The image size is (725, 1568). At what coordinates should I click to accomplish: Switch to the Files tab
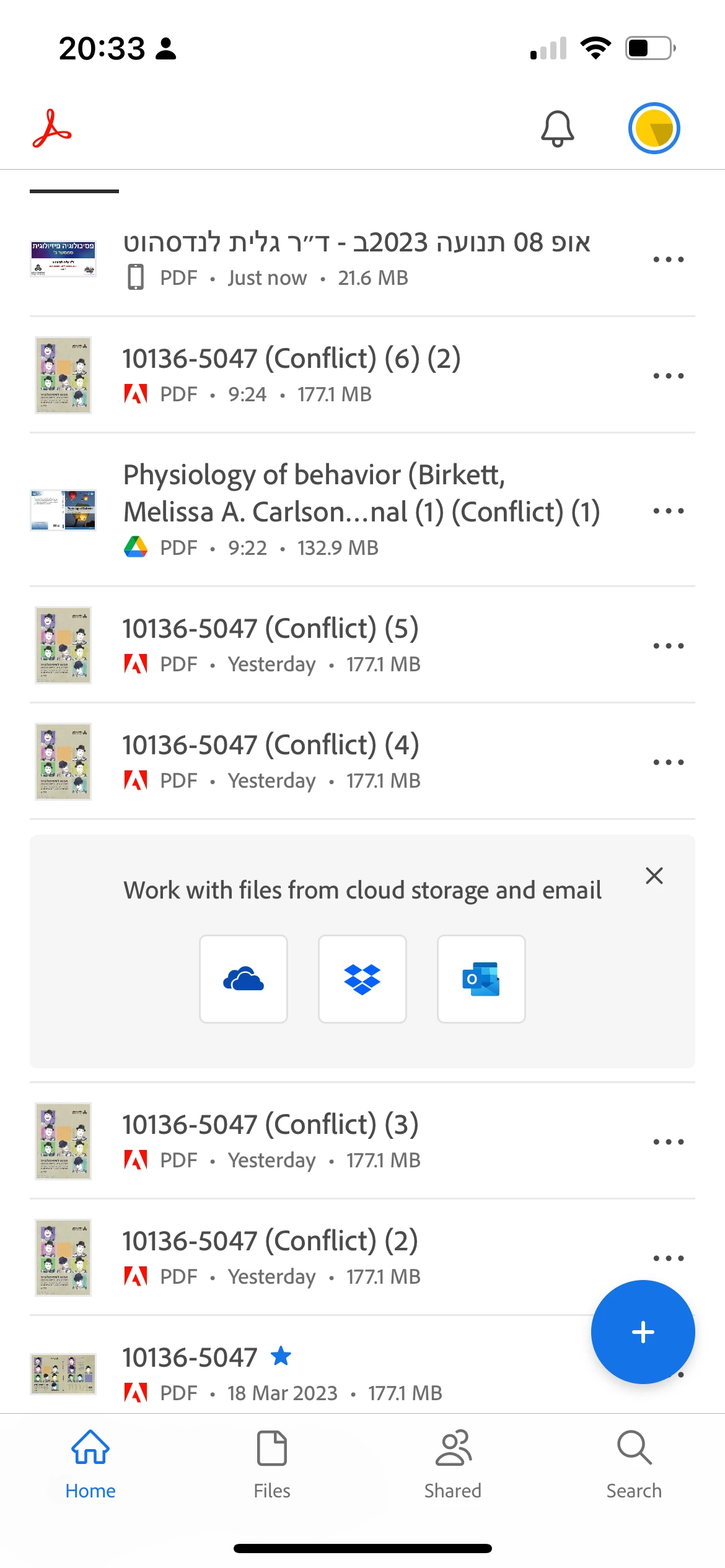[x=271, y=1464]
